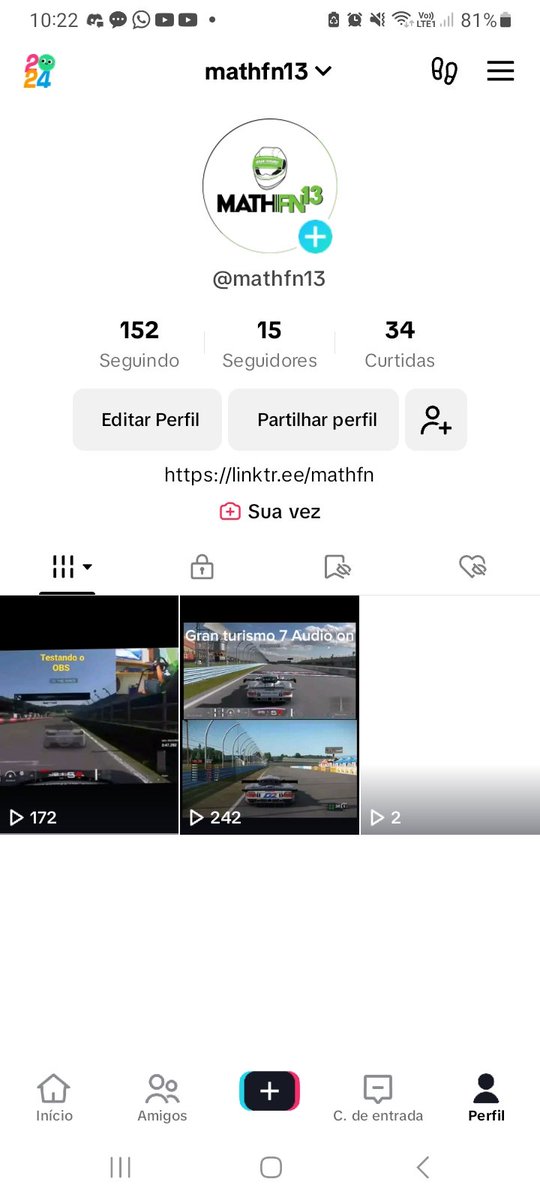Open the Gran turismo 7 Audio video
Image resolution: width=540 pixels, height=1200 pixels.
[x=269, y=715]
